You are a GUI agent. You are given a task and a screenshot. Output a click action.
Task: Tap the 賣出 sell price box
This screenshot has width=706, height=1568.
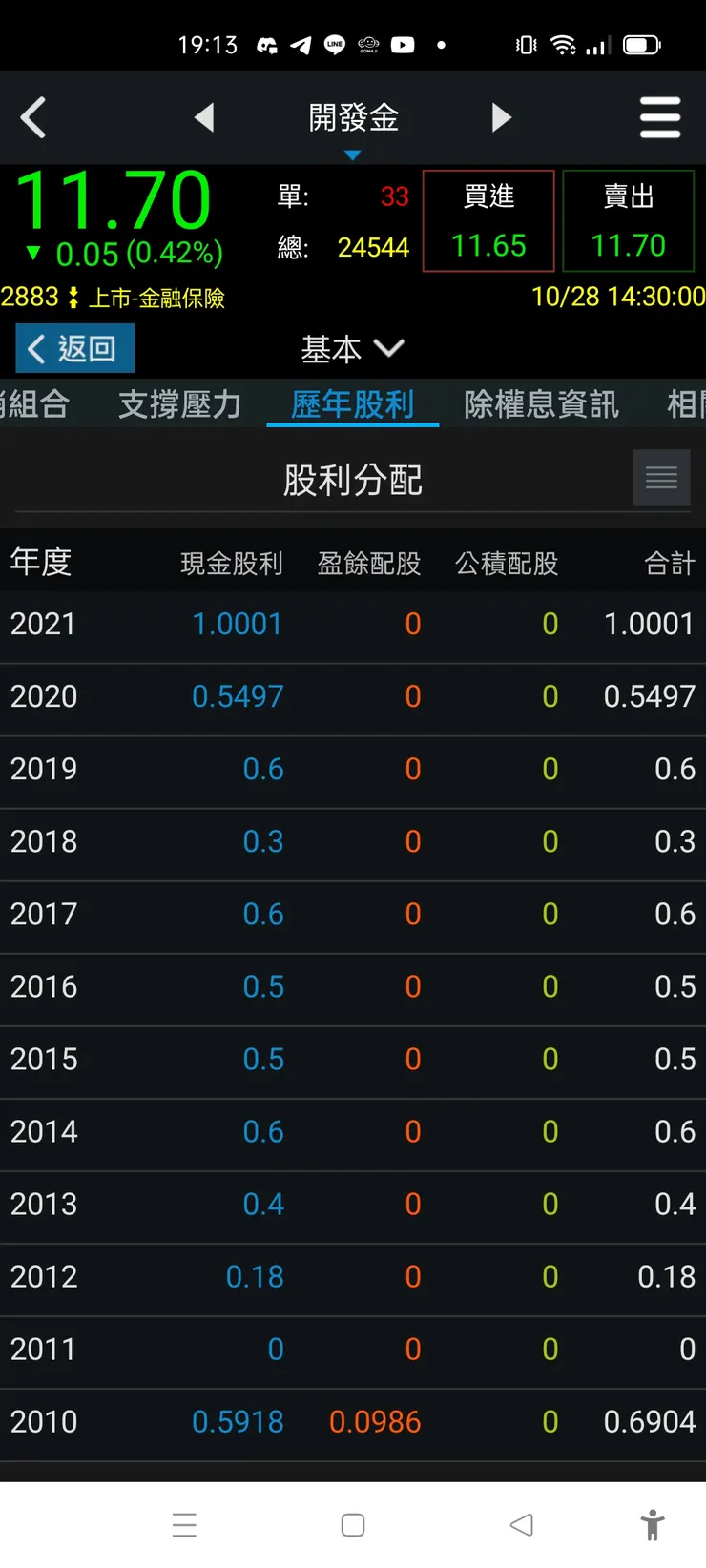point(628,220)
